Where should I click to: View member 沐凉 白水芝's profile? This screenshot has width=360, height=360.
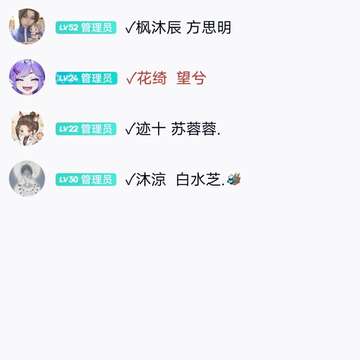click(27, 179)
